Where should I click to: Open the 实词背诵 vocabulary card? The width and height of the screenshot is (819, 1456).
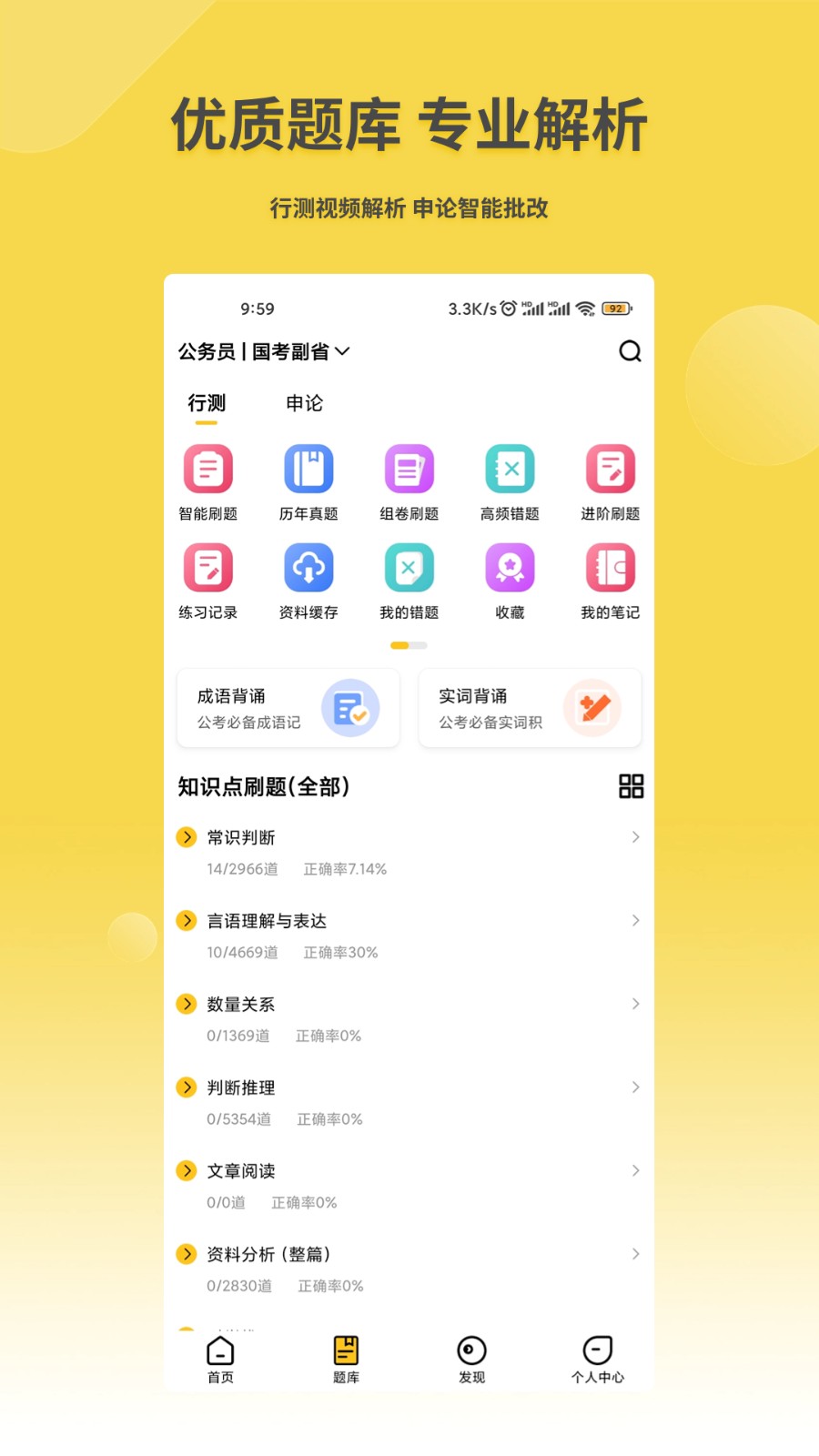click(530, 709)
